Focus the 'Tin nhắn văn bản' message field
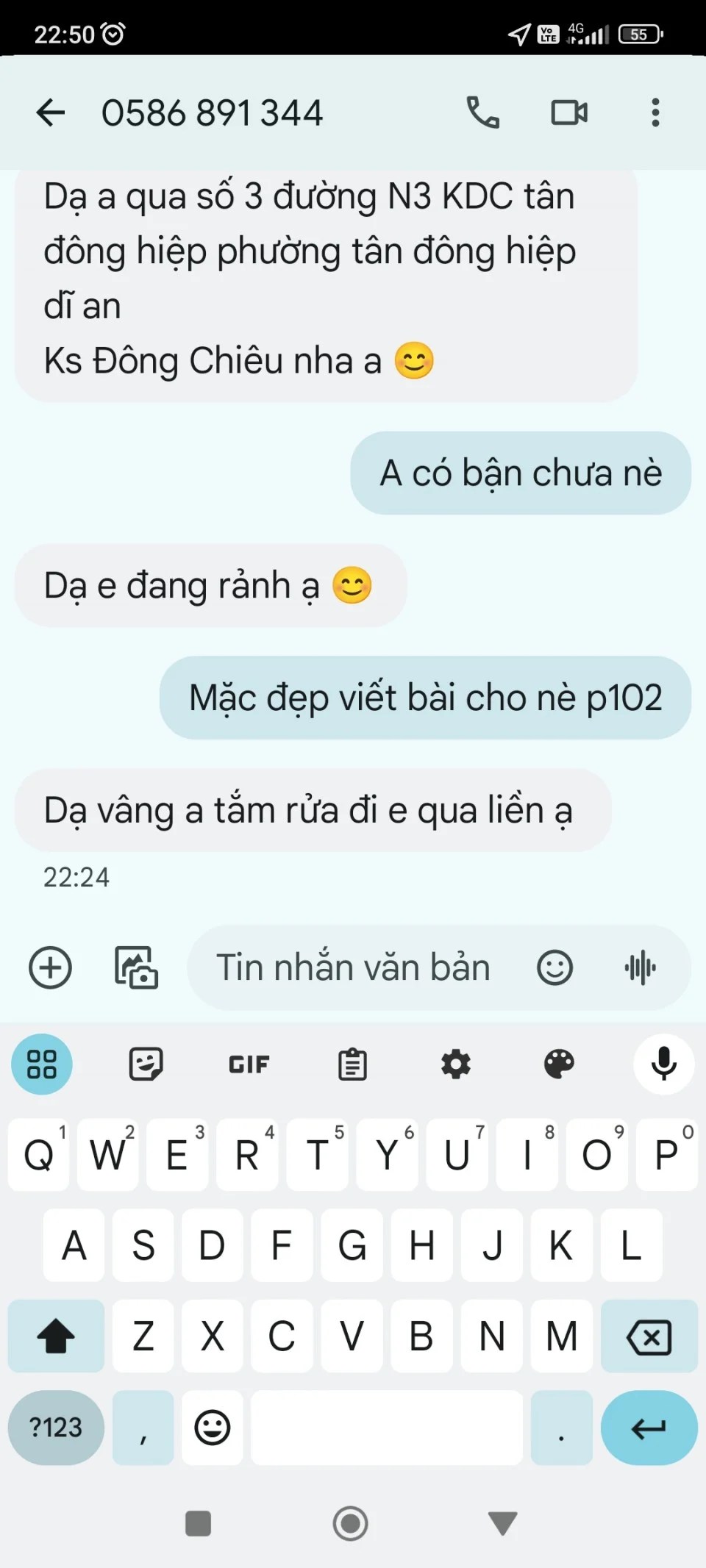The height and width of the screenshot is (1568, 706). [x=353, y=967]
